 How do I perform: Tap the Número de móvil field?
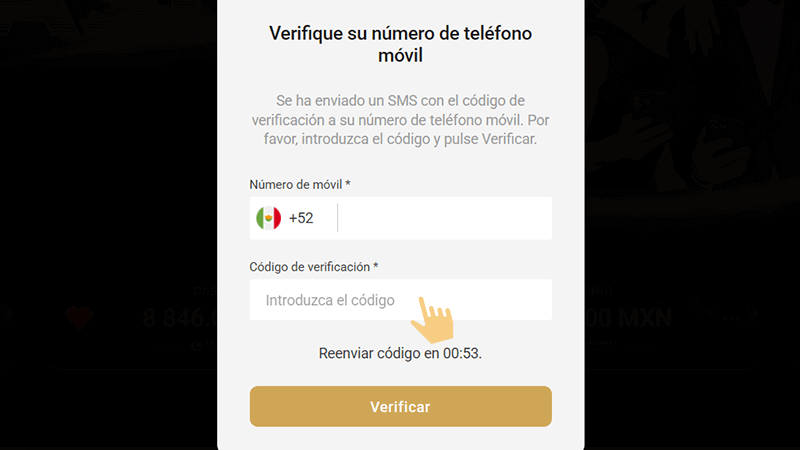pyautogui.click(x=443, y=218)
